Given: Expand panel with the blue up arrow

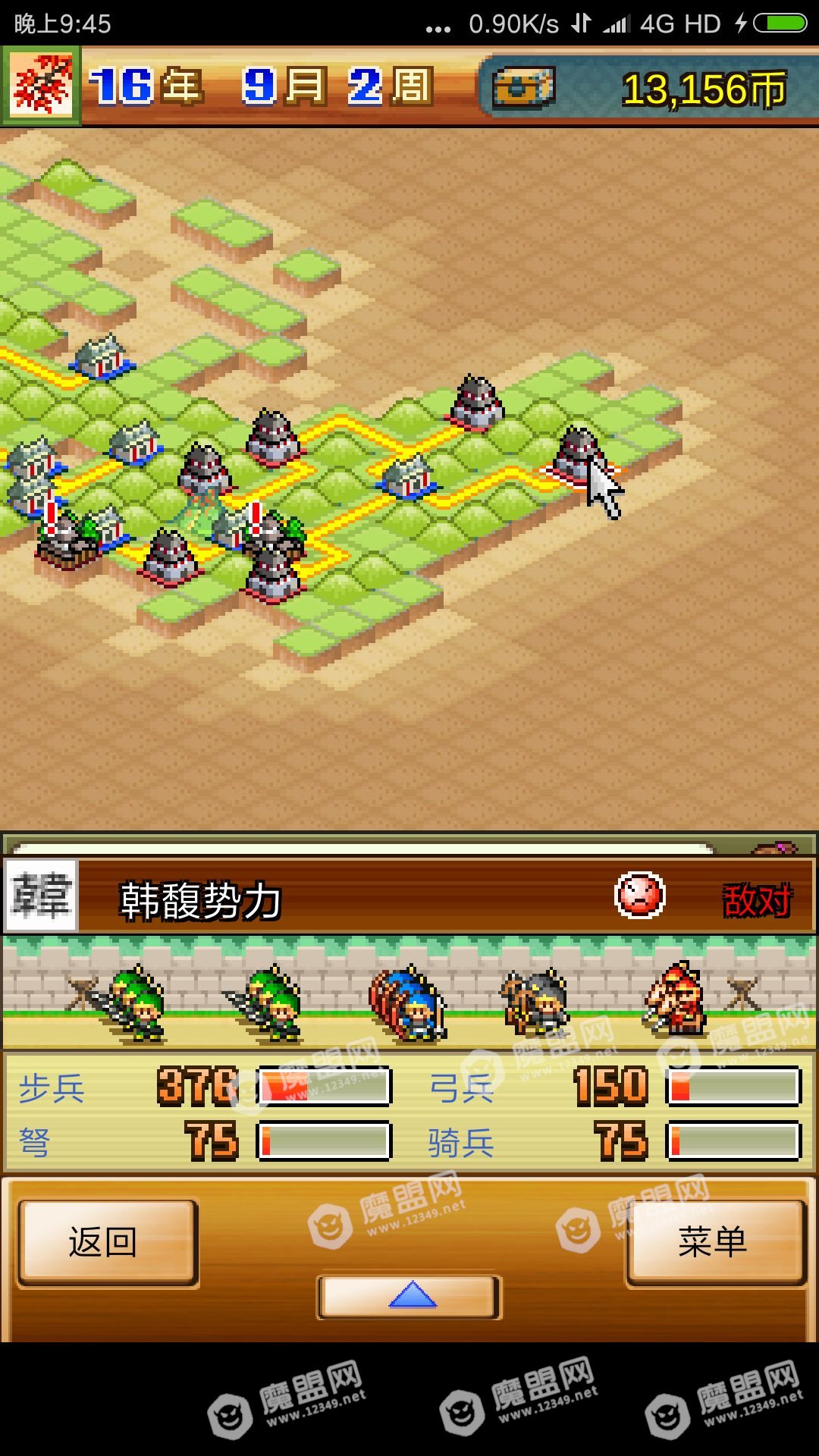Looking at the screenshot, I should (x=409, y=1297).
